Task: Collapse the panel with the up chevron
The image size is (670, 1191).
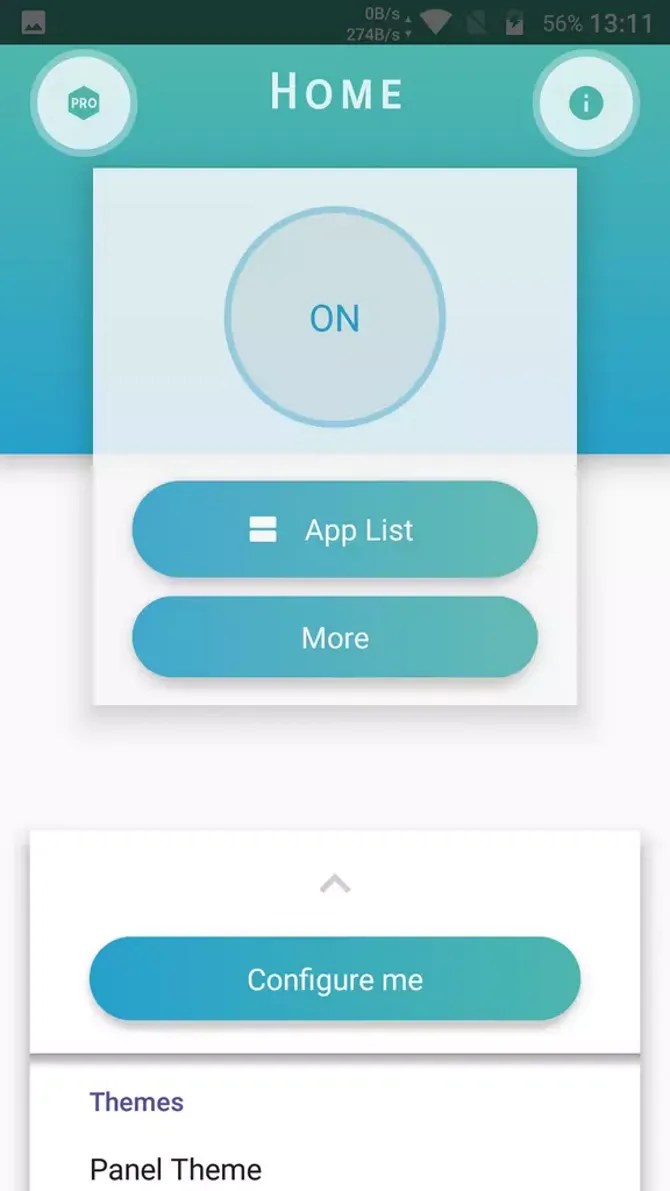Action: click(x=335, y=884)
